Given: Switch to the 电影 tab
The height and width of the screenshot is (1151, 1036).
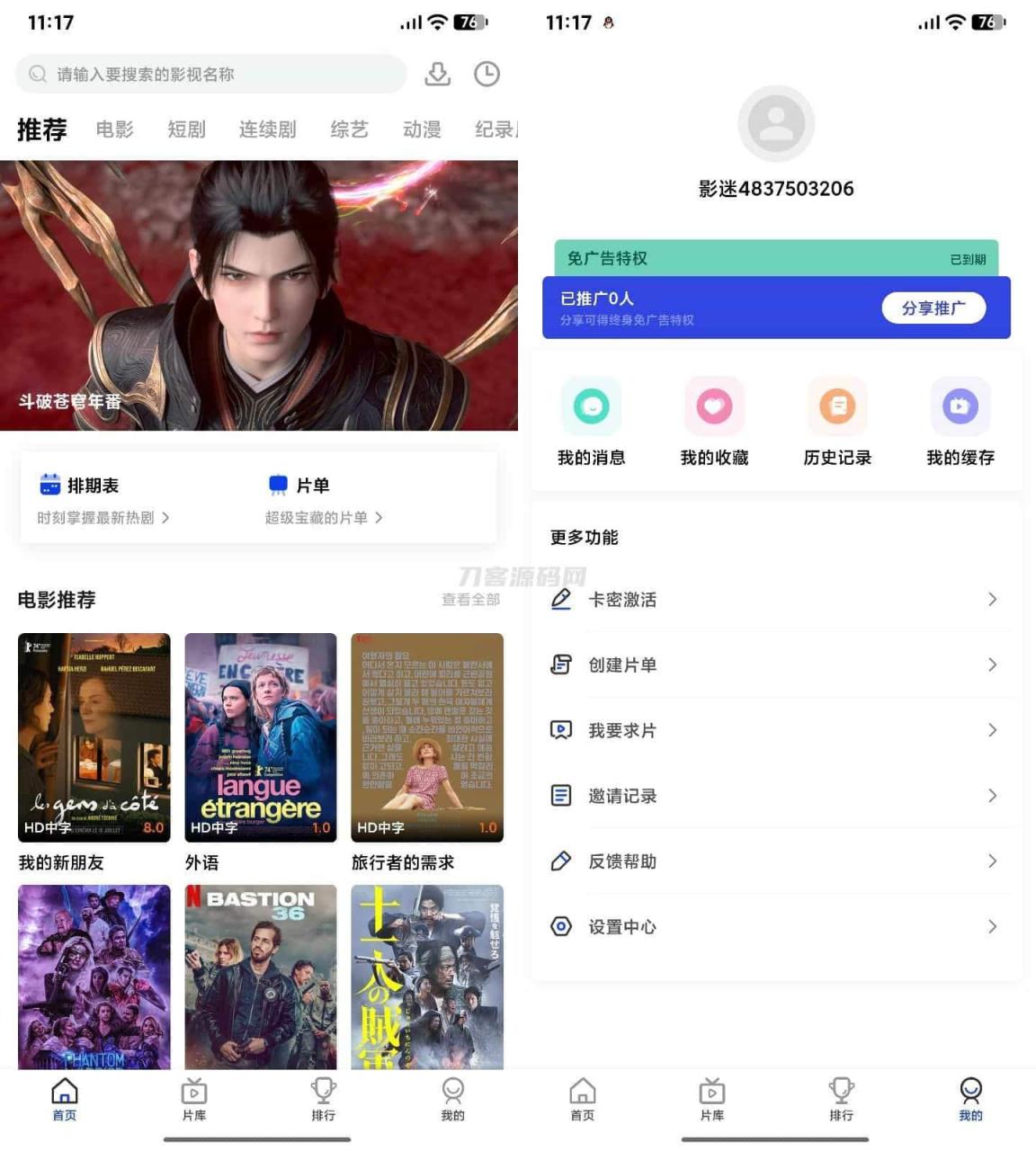Looking at the screenshot, I should (113, 129).
